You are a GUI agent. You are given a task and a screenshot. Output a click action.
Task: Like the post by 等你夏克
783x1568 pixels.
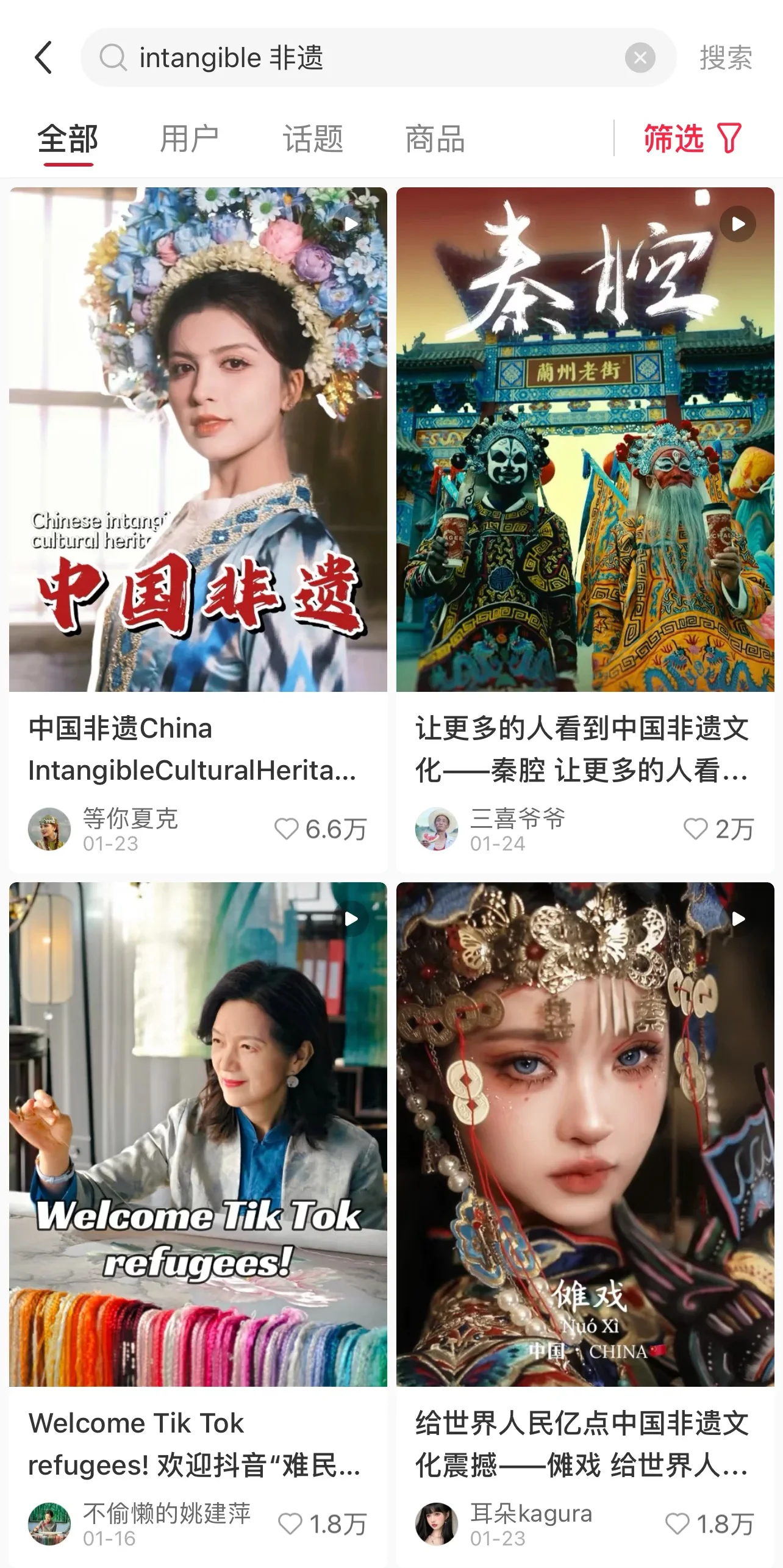pyautogui.click(x=287, y=829)
